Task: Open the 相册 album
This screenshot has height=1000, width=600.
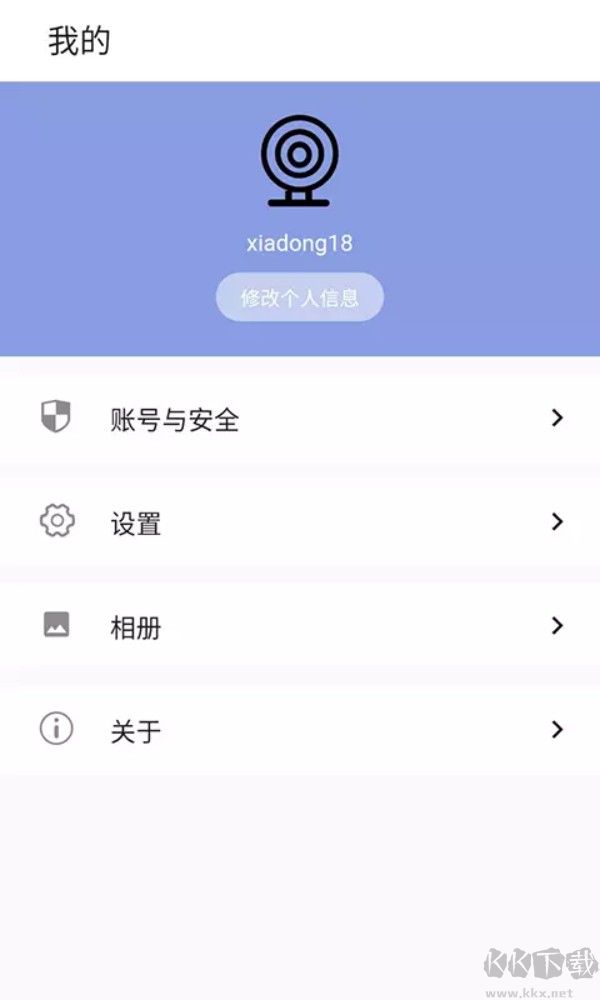Action: pos(300,626)
